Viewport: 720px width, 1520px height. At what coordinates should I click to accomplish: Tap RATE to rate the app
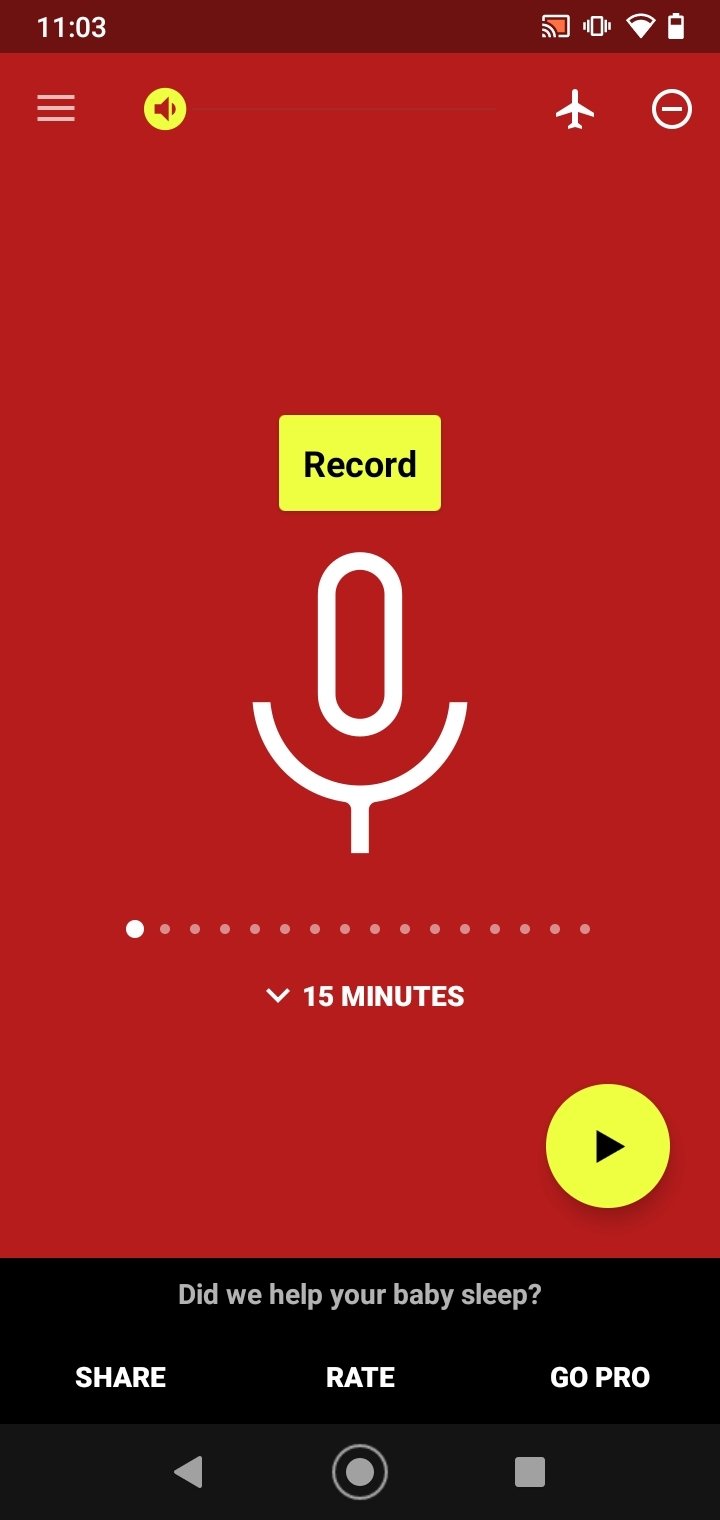point(360,1377)
